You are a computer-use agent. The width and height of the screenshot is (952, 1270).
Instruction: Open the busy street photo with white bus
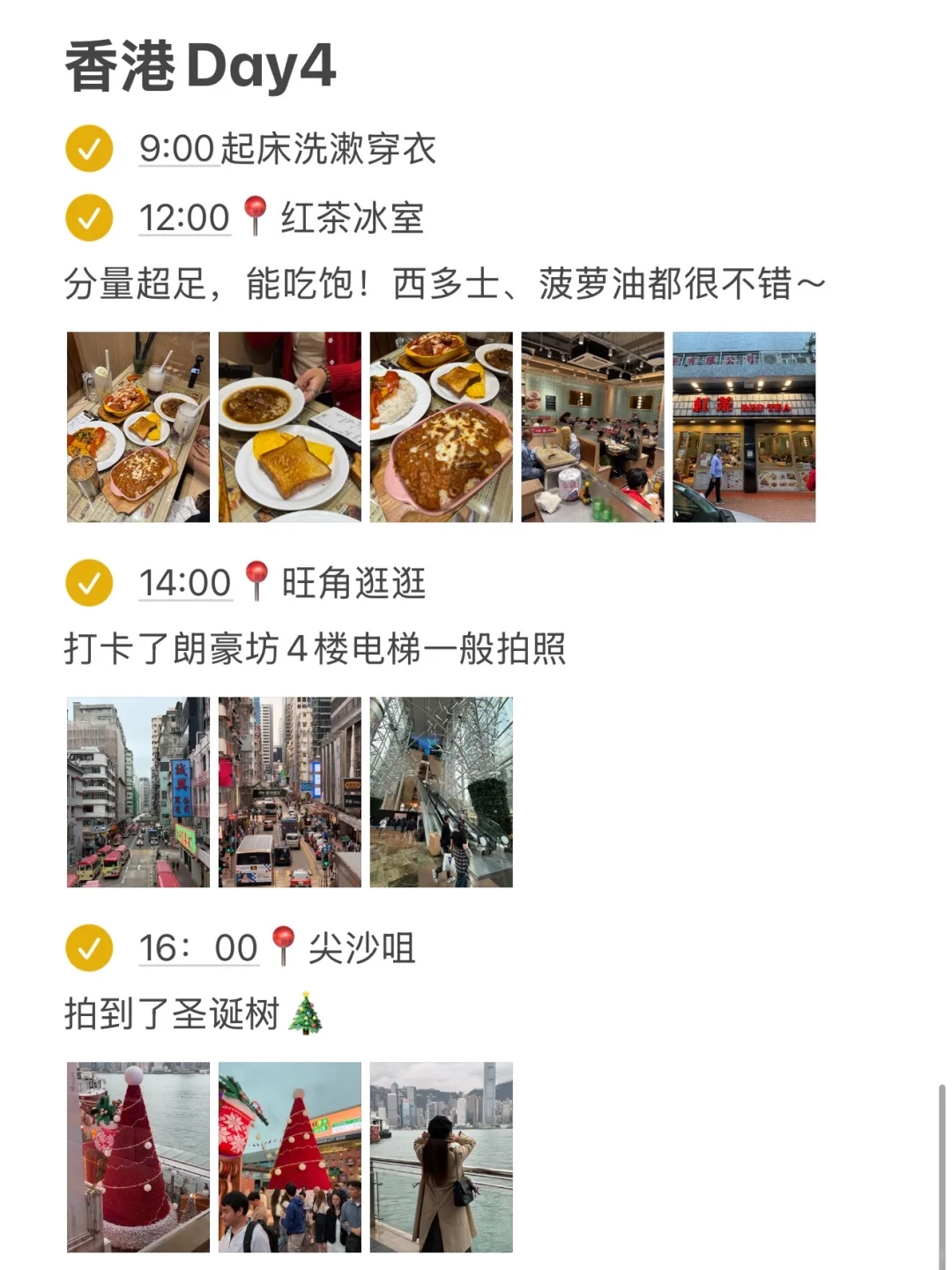click(290, 792)
